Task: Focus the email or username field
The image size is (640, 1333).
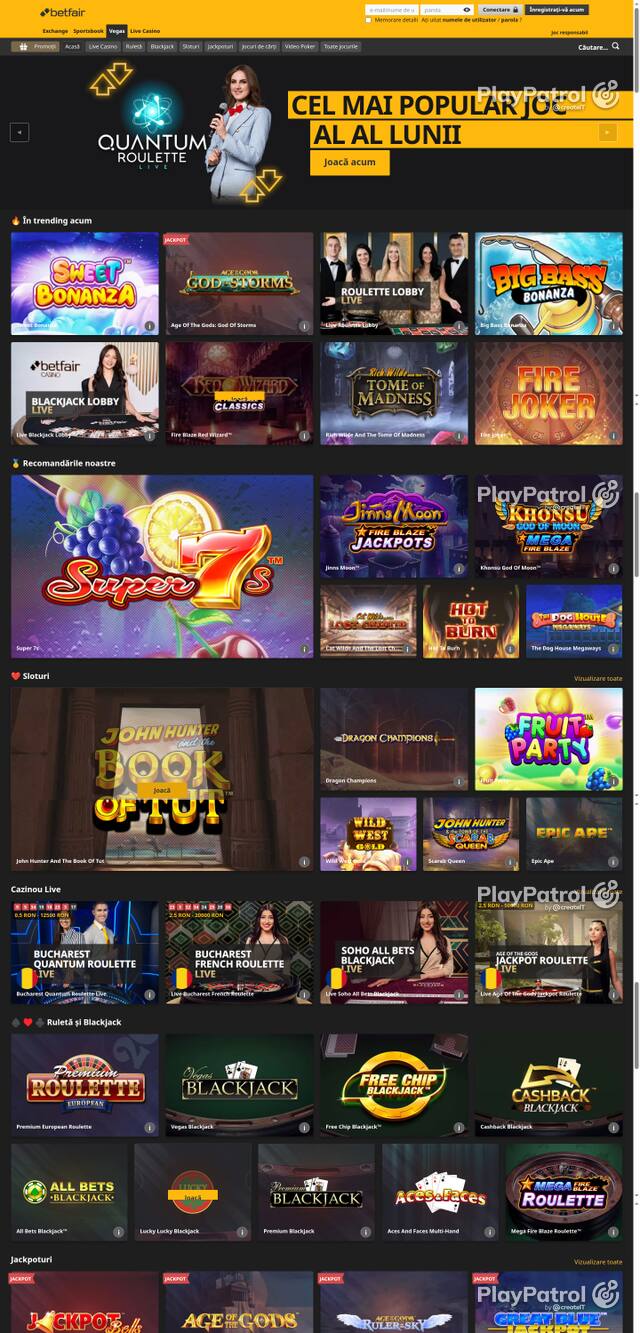Action: [391, 10]
